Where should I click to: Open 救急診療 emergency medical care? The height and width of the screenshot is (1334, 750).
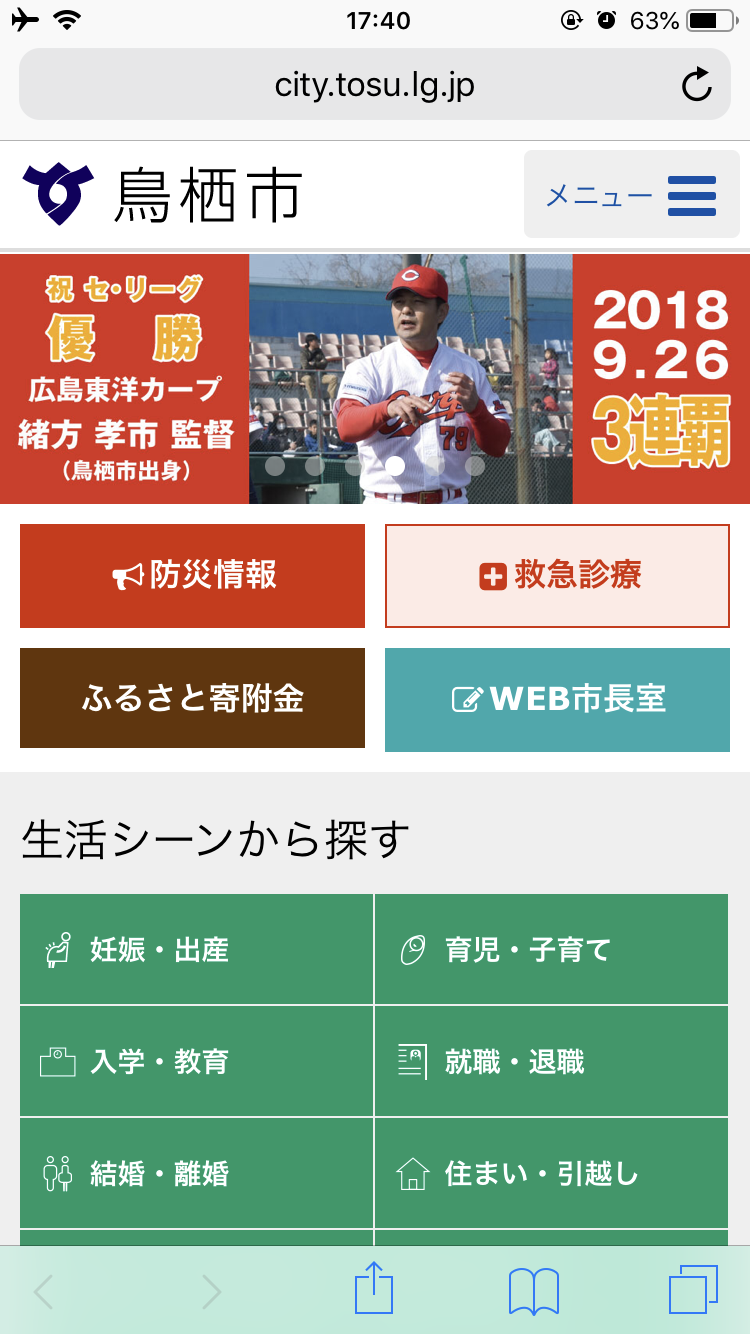click(x=557, y=576)
